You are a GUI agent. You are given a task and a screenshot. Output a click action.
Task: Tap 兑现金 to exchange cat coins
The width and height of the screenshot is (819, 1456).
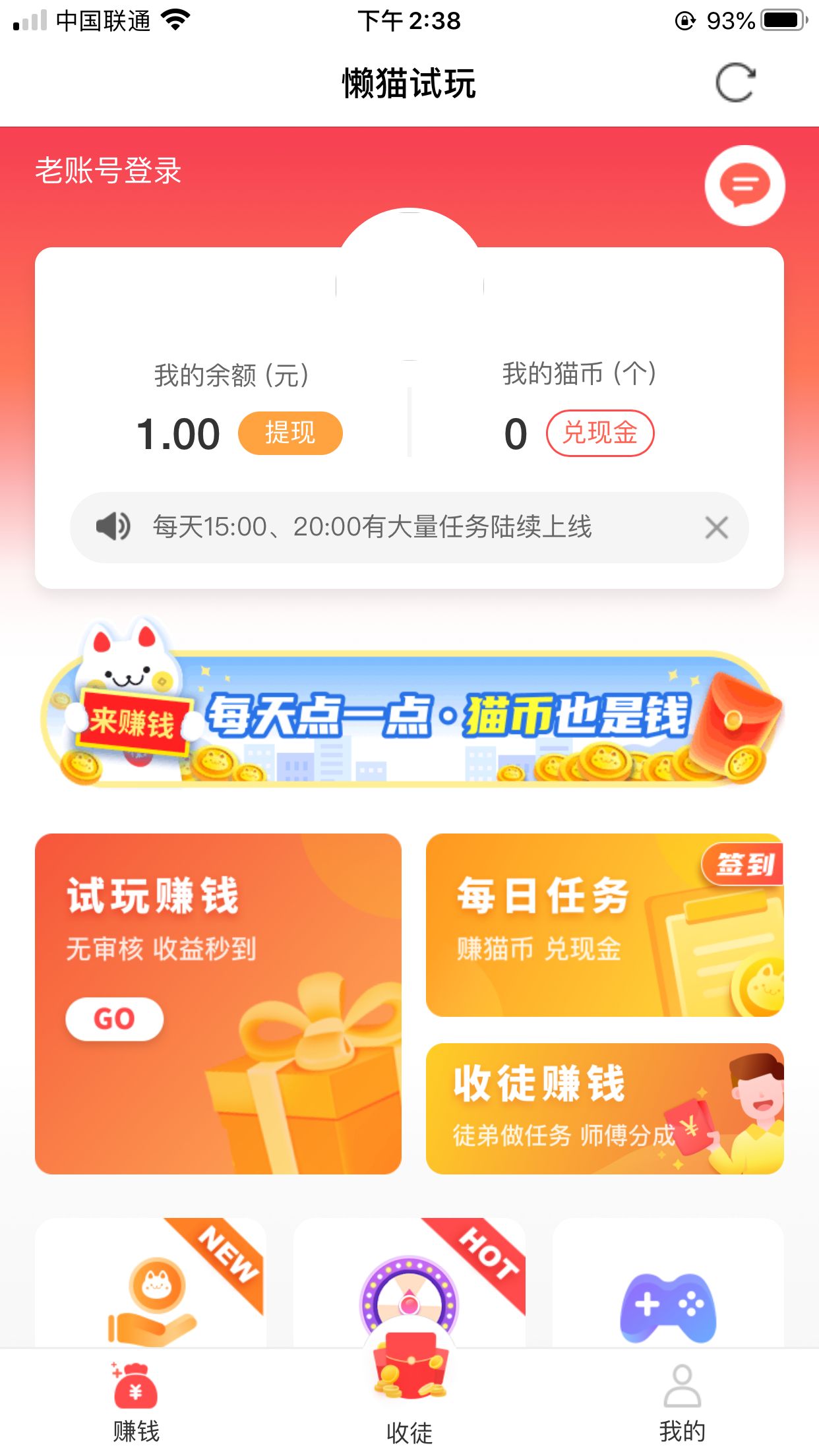click(599, 433)
